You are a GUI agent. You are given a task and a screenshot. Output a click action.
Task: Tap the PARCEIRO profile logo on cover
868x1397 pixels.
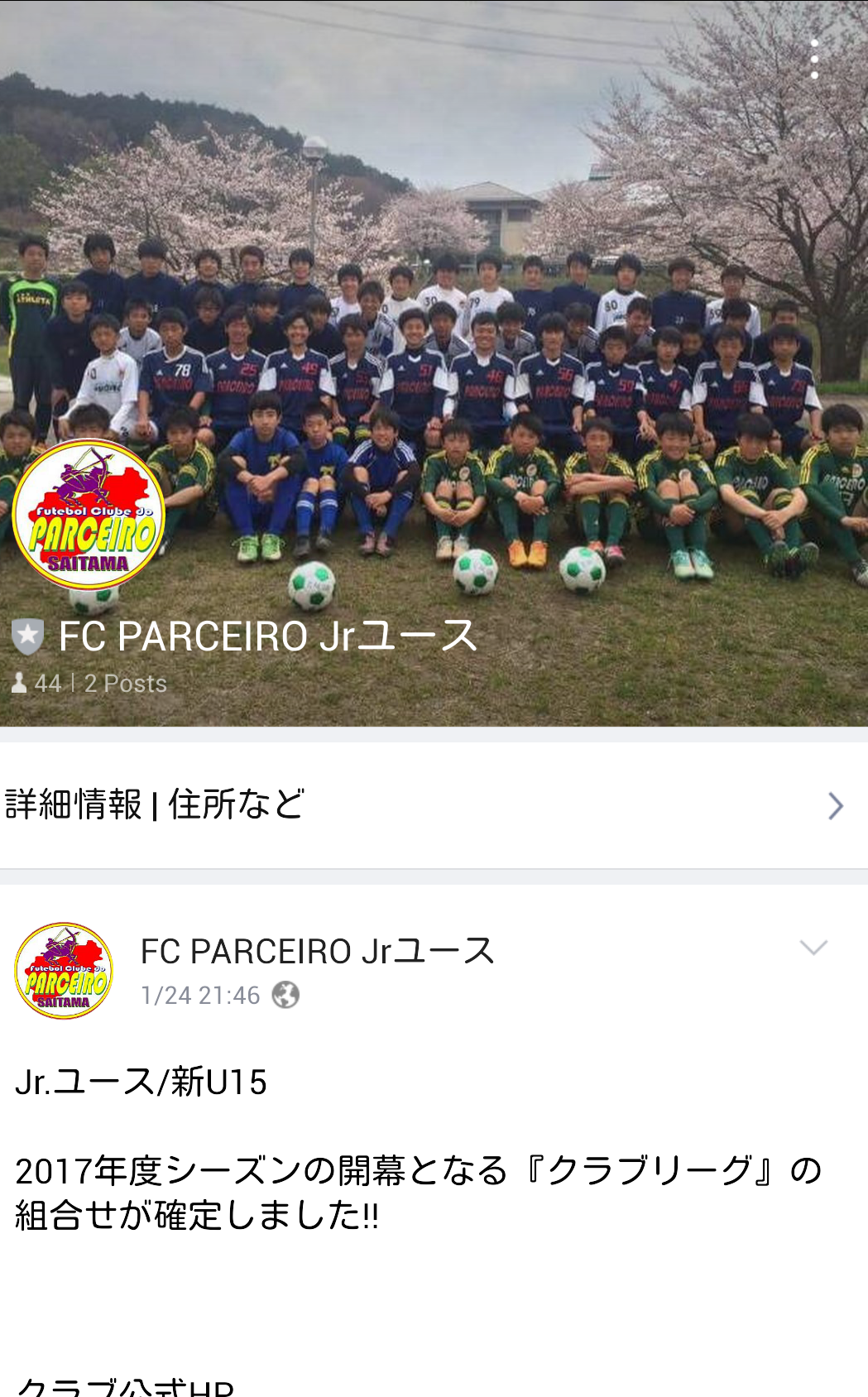89,515
